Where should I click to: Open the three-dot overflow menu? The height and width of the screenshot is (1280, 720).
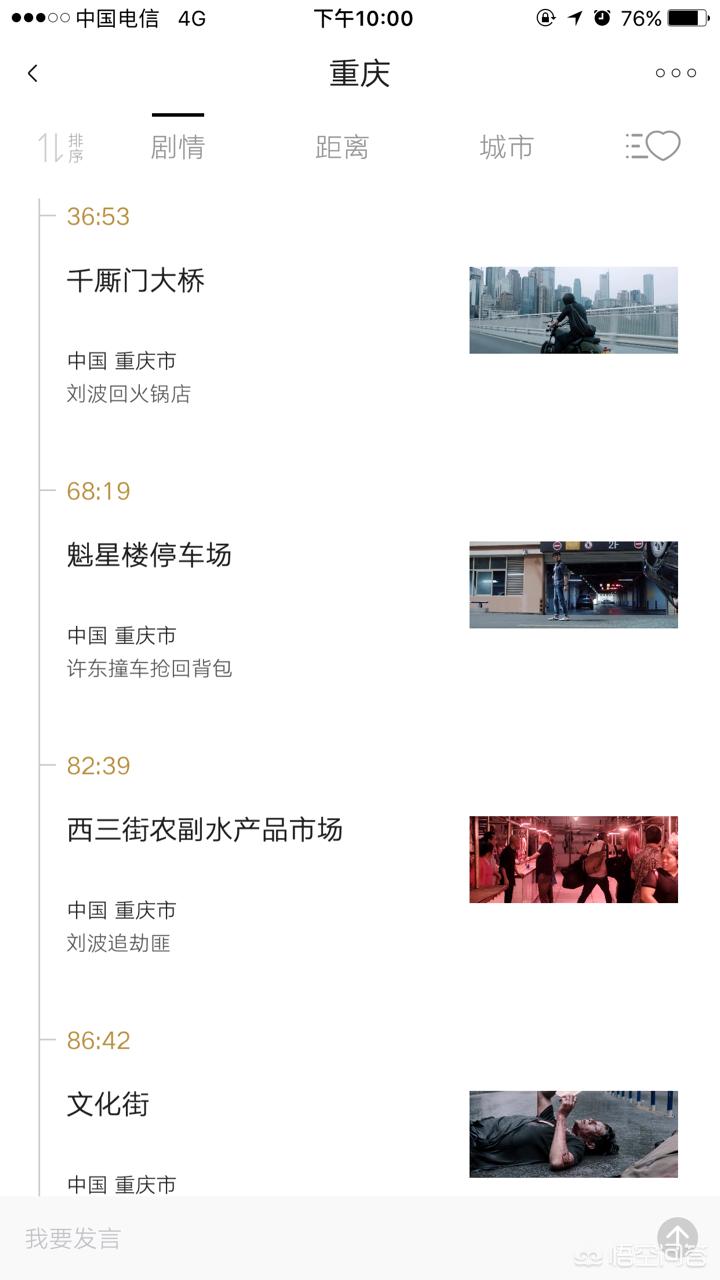[x=675, y=73]
